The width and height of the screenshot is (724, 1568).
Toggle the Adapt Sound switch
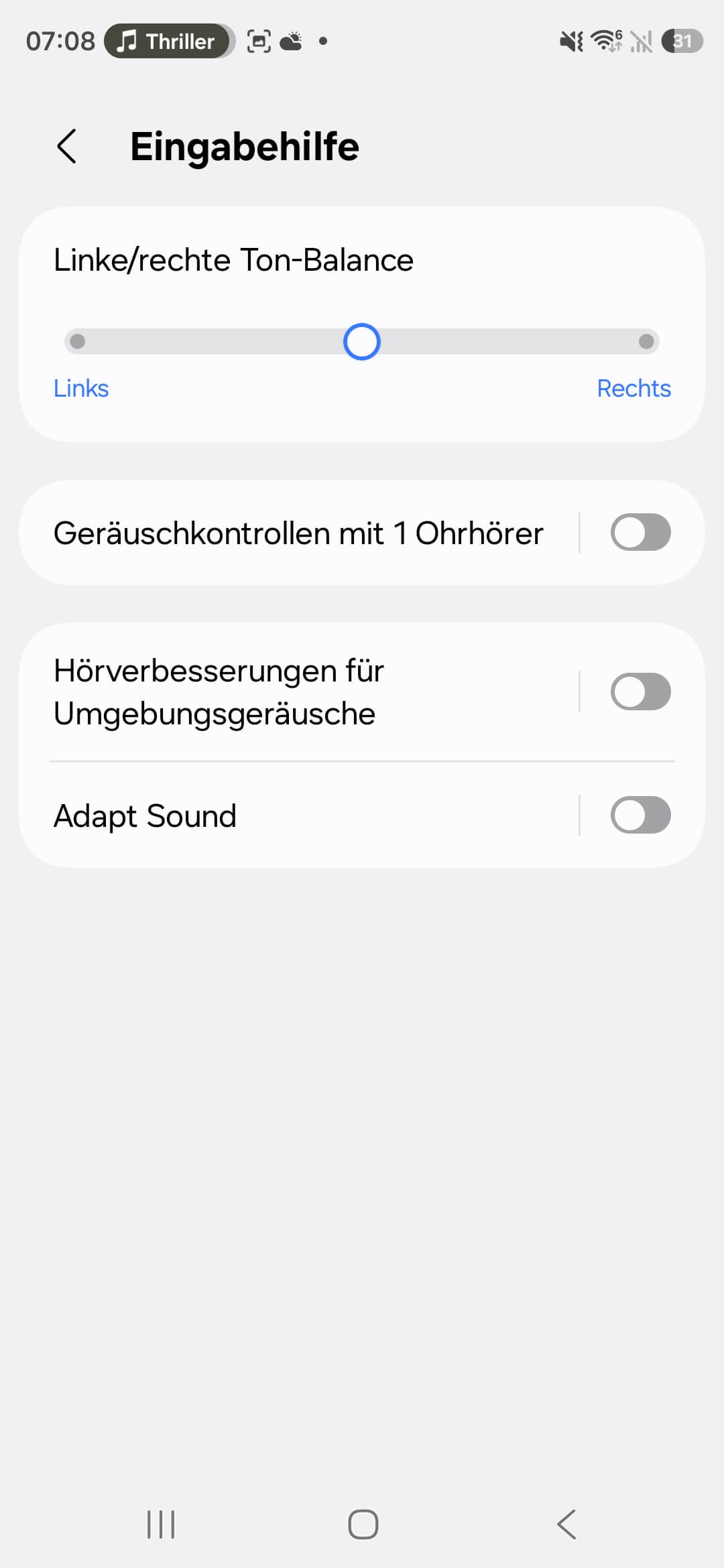pyautogui.click(x=640, y=815)
